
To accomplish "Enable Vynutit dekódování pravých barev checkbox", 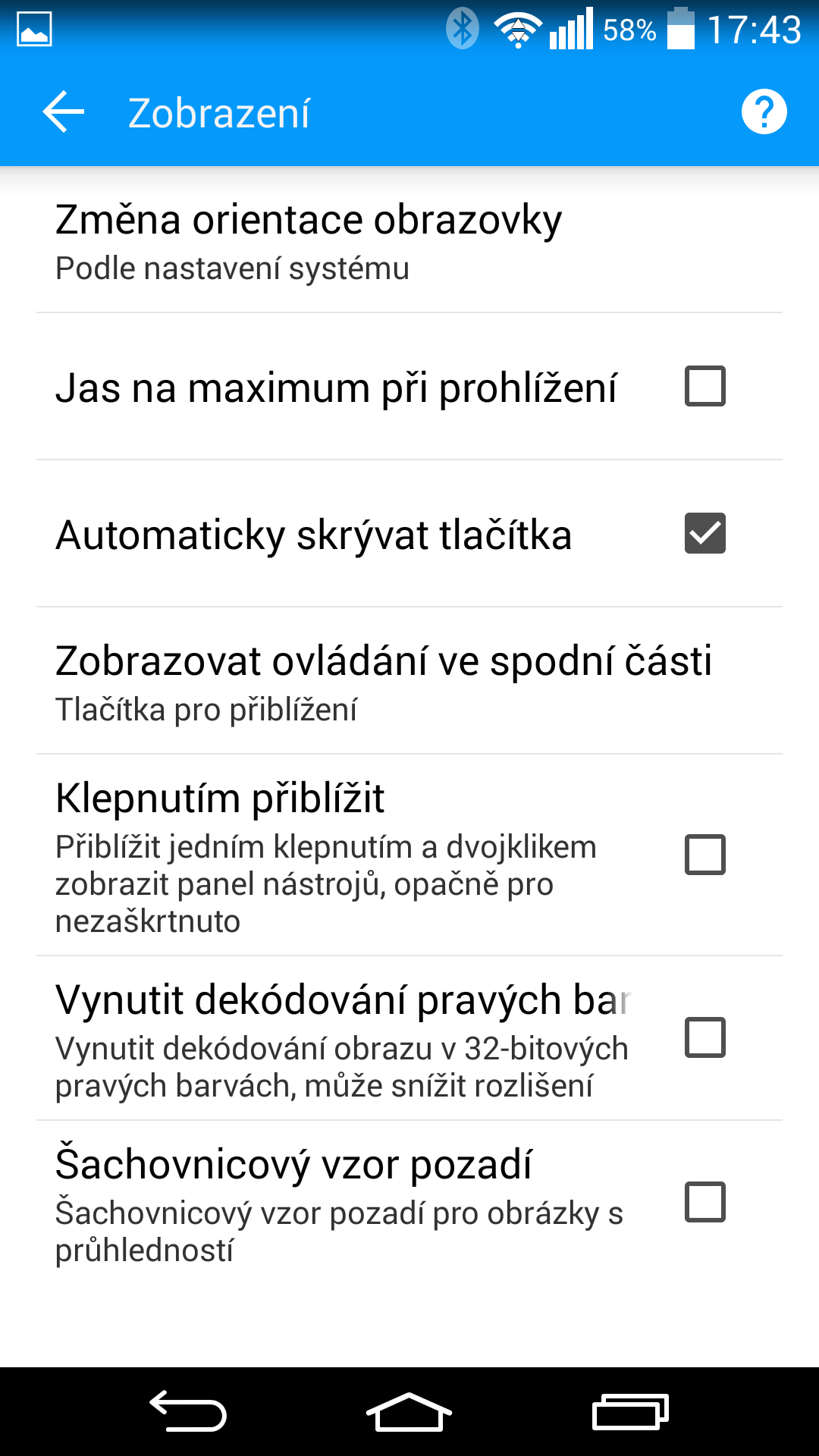I will coord(705,1037).
